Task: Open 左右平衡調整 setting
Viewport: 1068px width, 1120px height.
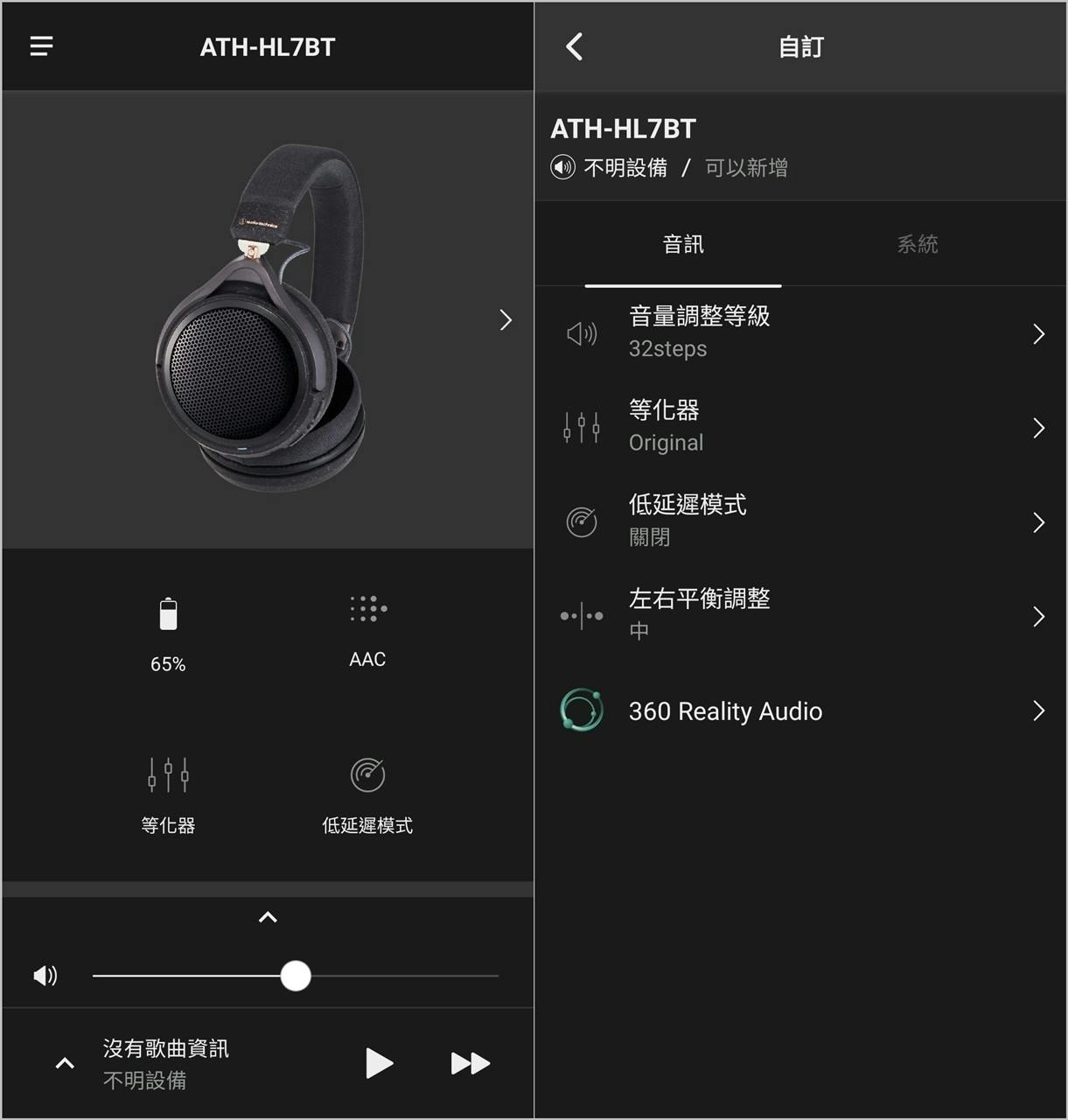Action: 800,616
